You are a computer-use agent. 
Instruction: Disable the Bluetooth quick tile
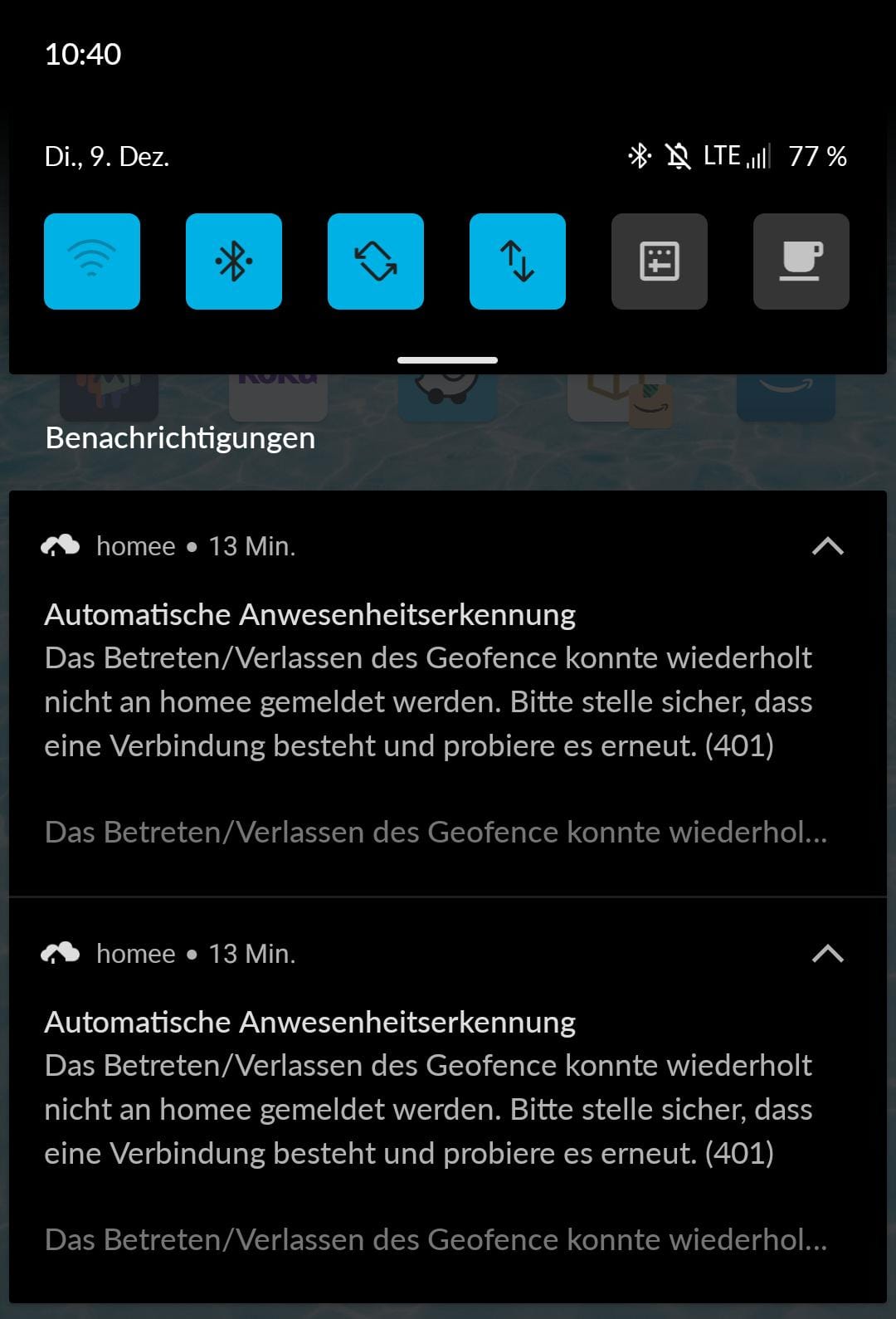[234, 261]
